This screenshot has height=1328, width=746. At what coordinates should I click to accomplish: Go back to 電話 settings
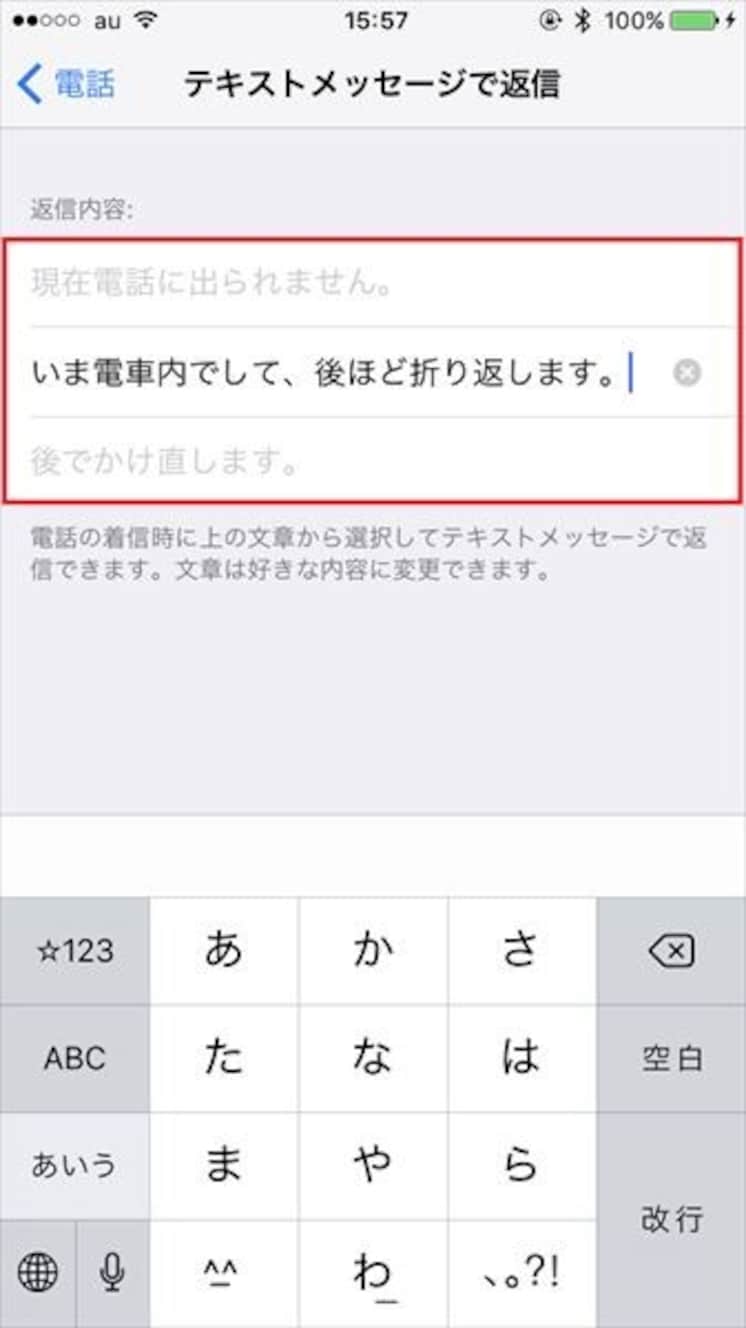tap(66, 84)
